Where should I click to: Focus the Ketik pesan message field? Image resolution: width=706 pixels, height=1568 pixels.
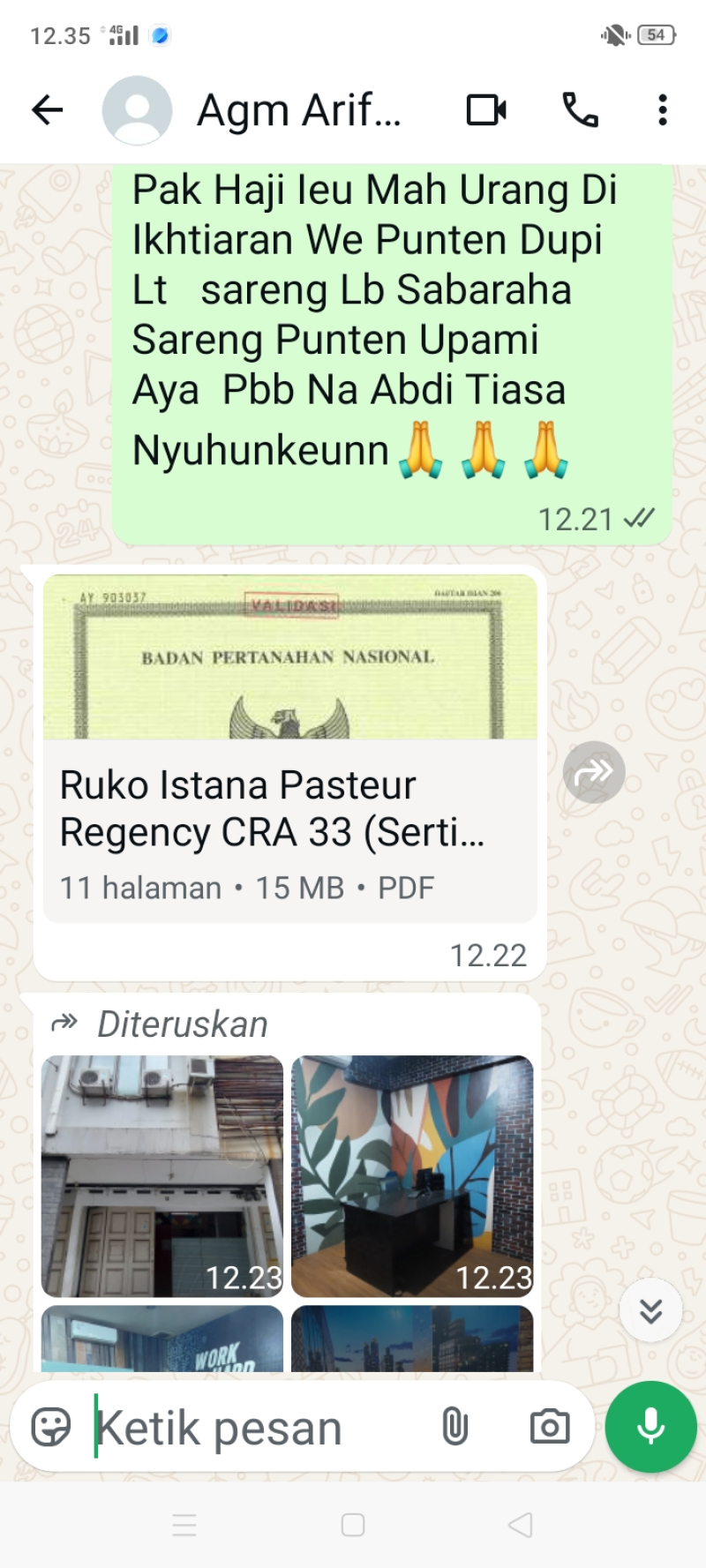click(256, 1428)
